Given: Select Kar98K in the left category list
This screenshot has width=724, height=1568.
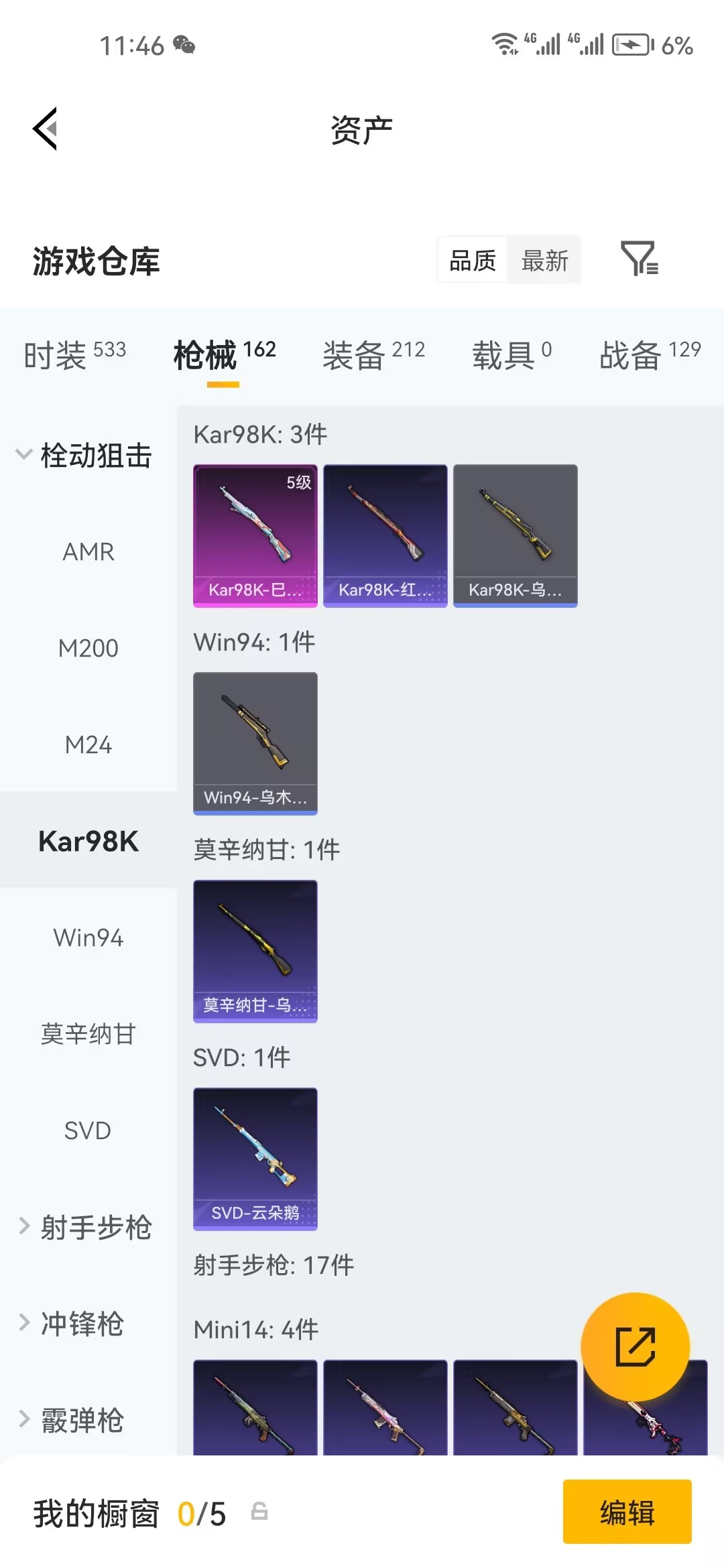Looking at the screenshot, I should pos(88,842).
